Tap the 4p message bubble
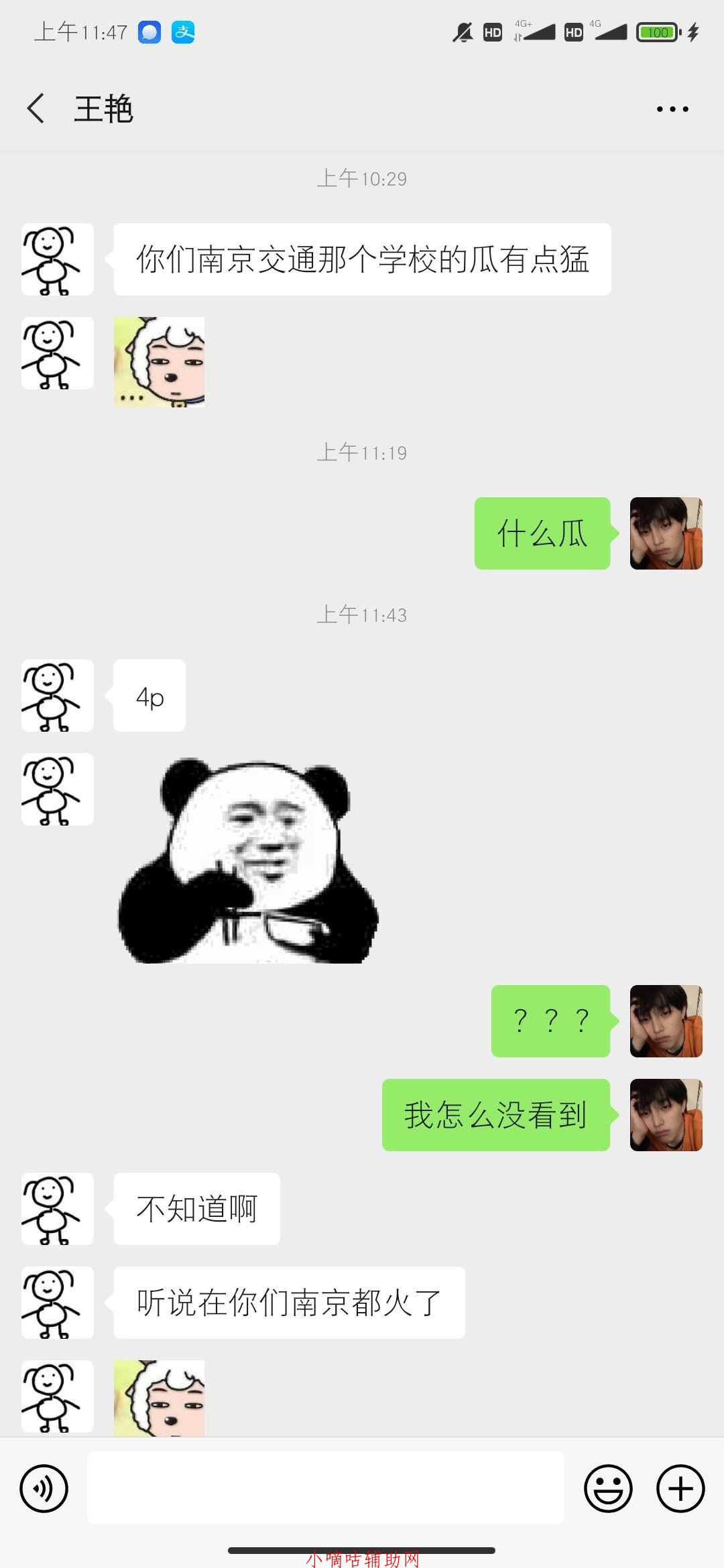Screen dimensions: 724x1568 [149, 696]
